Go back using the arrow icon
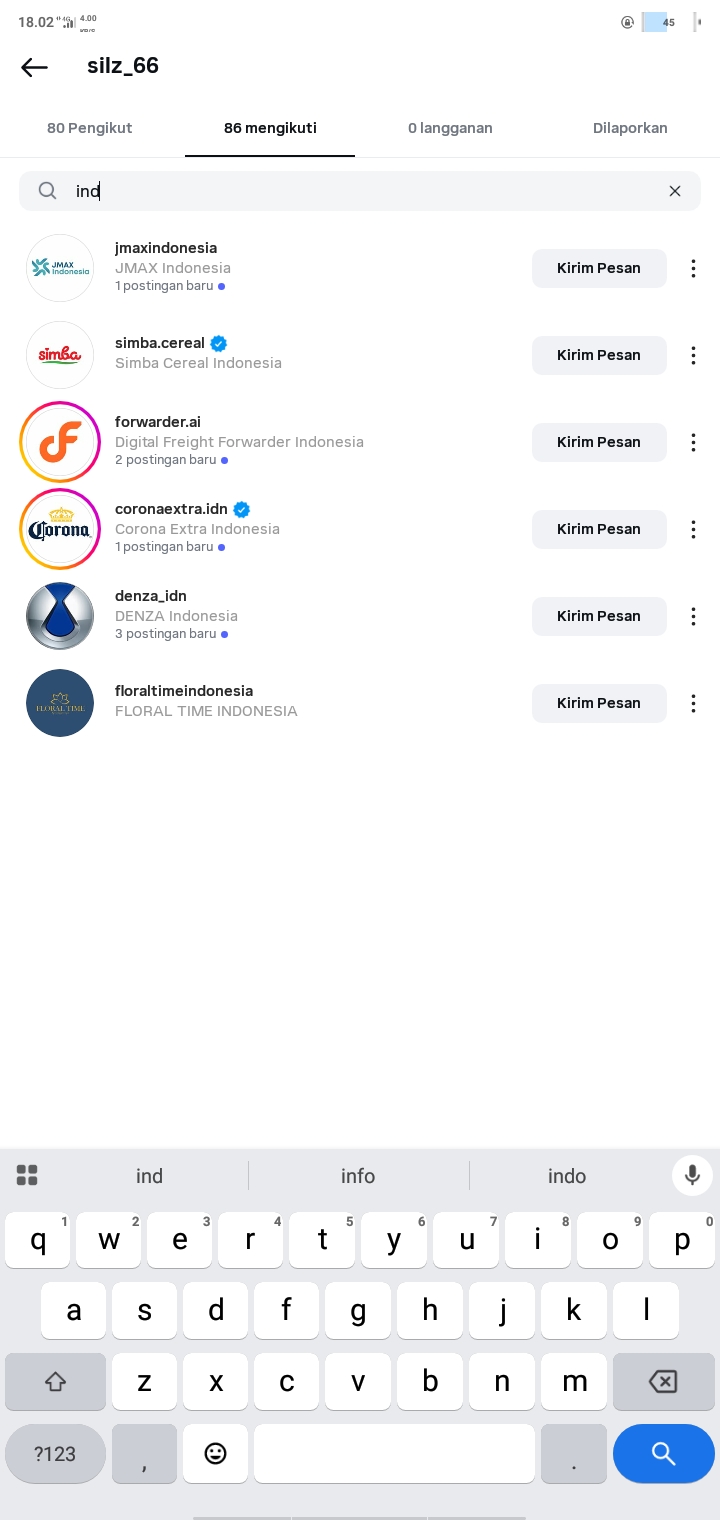 coord(34,67)
